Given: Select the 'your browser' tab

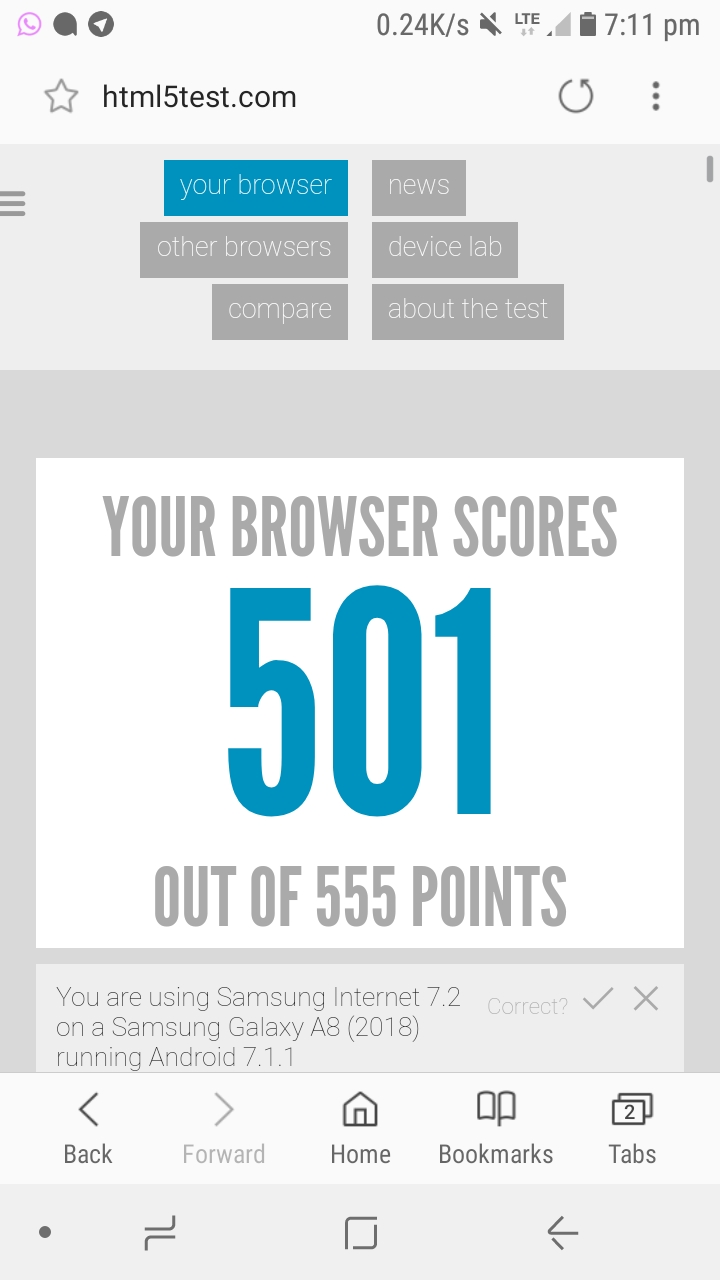Looking at the screenshot, I should pyautogui.click(x=256, y=187).
